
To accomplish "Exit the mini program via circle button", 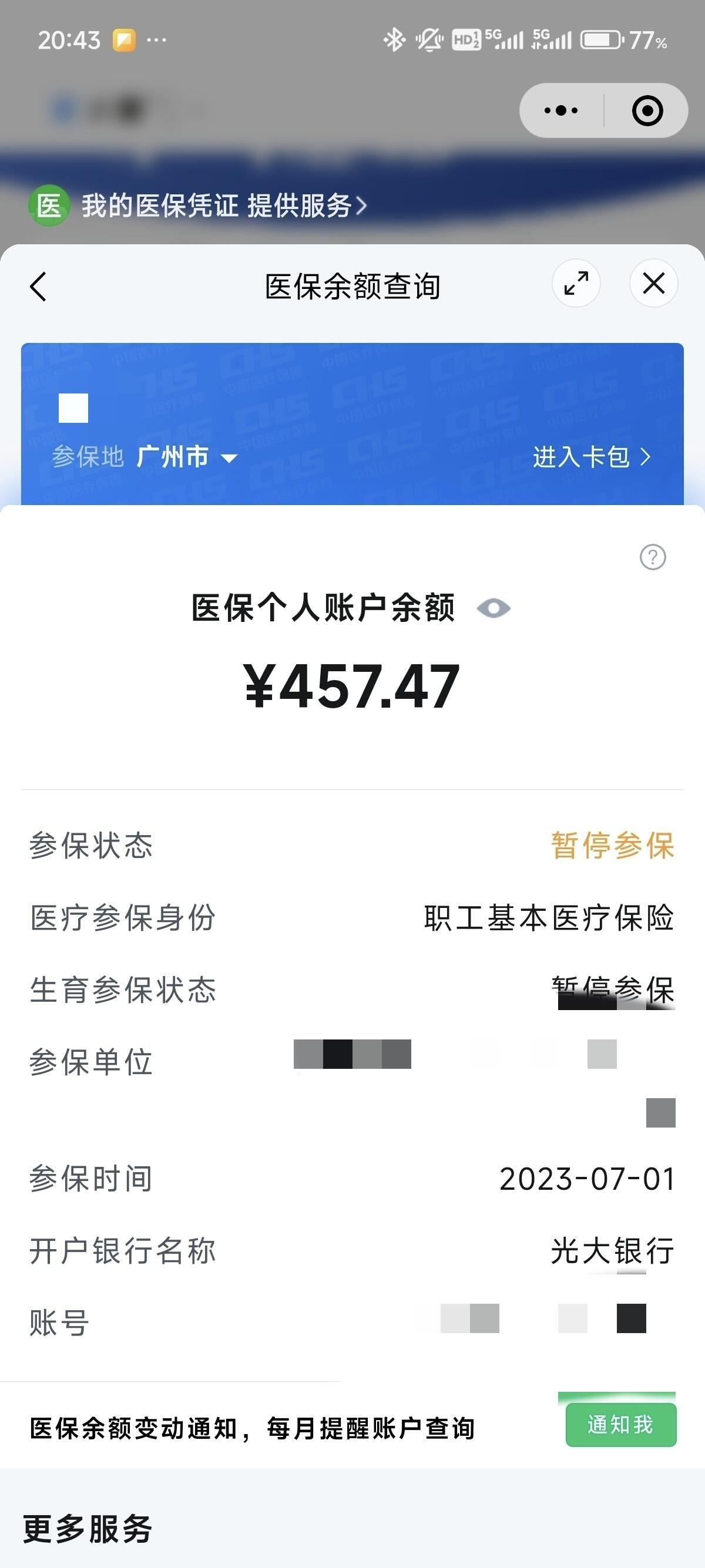I will 647,111.
